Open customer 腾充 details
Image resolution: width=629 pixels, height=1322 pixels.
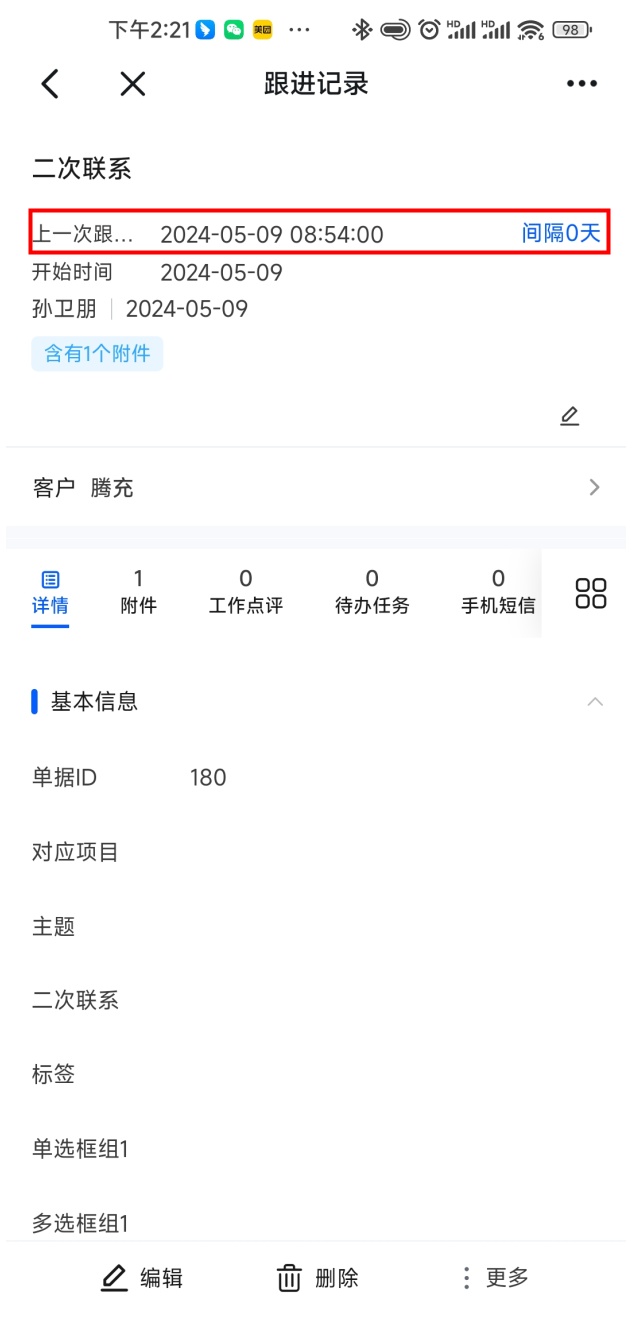click(315, 488)
